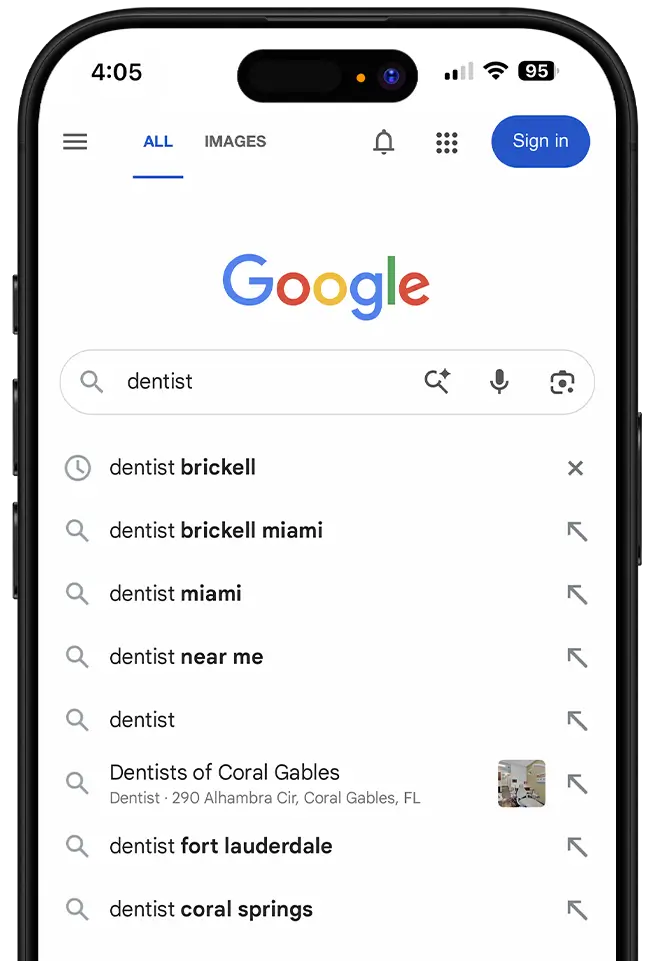Open AI search sparkle icon
This screenshot has width=652, height=961.
pos(437,381)
